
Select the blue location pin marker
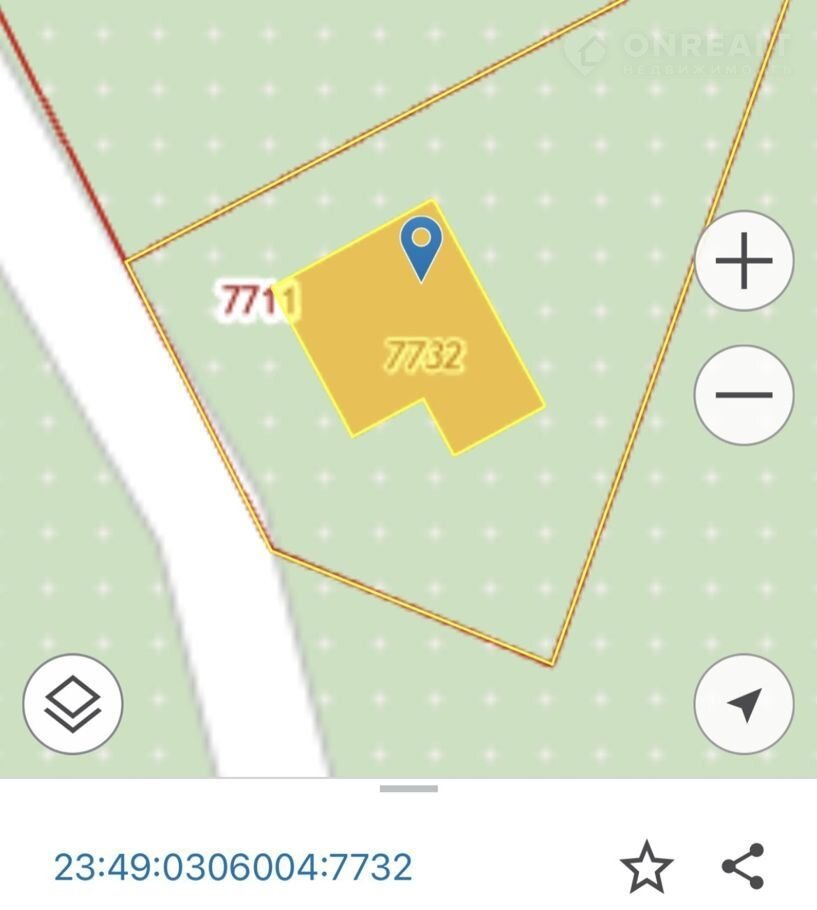[x=421, y=245]
